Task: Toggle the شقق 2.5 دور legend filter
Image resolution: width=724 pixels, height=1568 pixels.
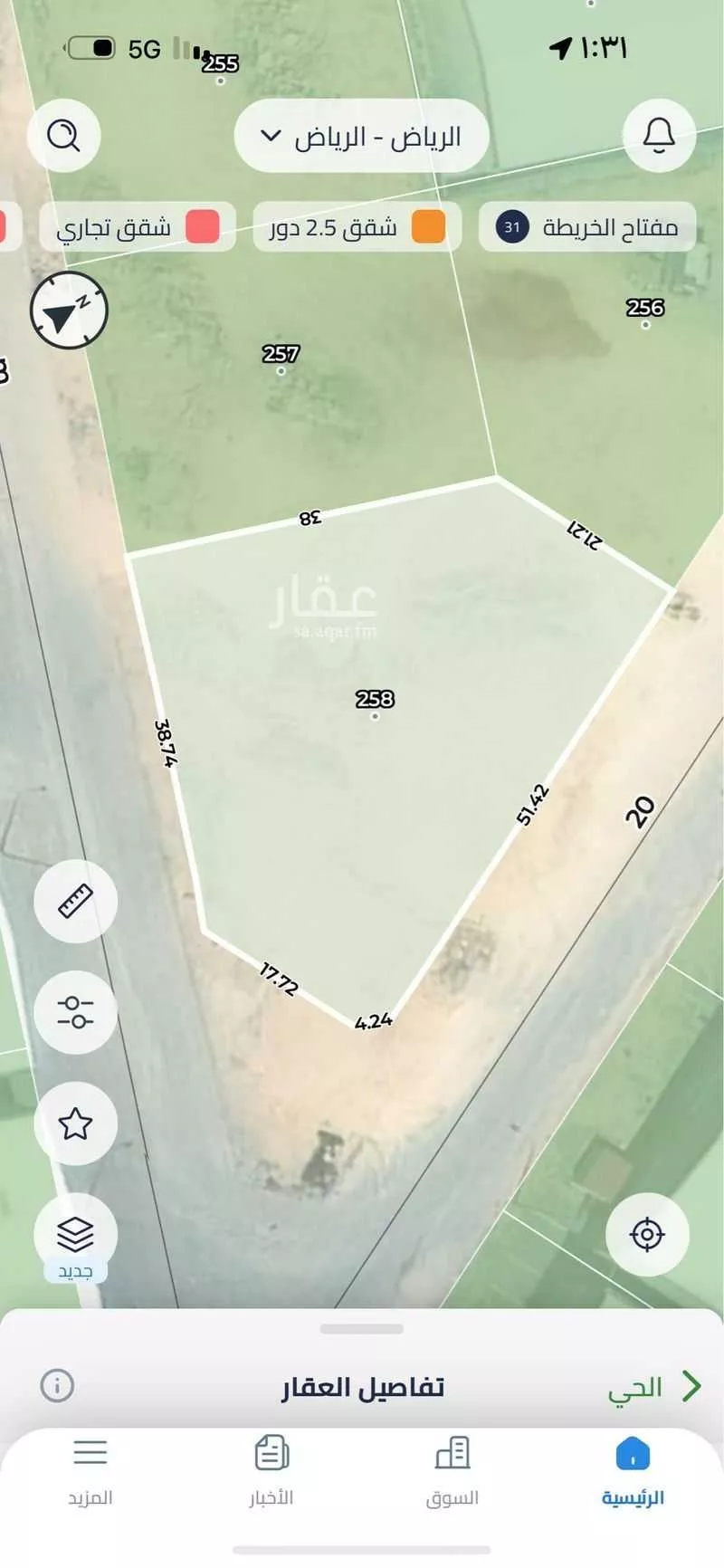Action: pos(357,227)
